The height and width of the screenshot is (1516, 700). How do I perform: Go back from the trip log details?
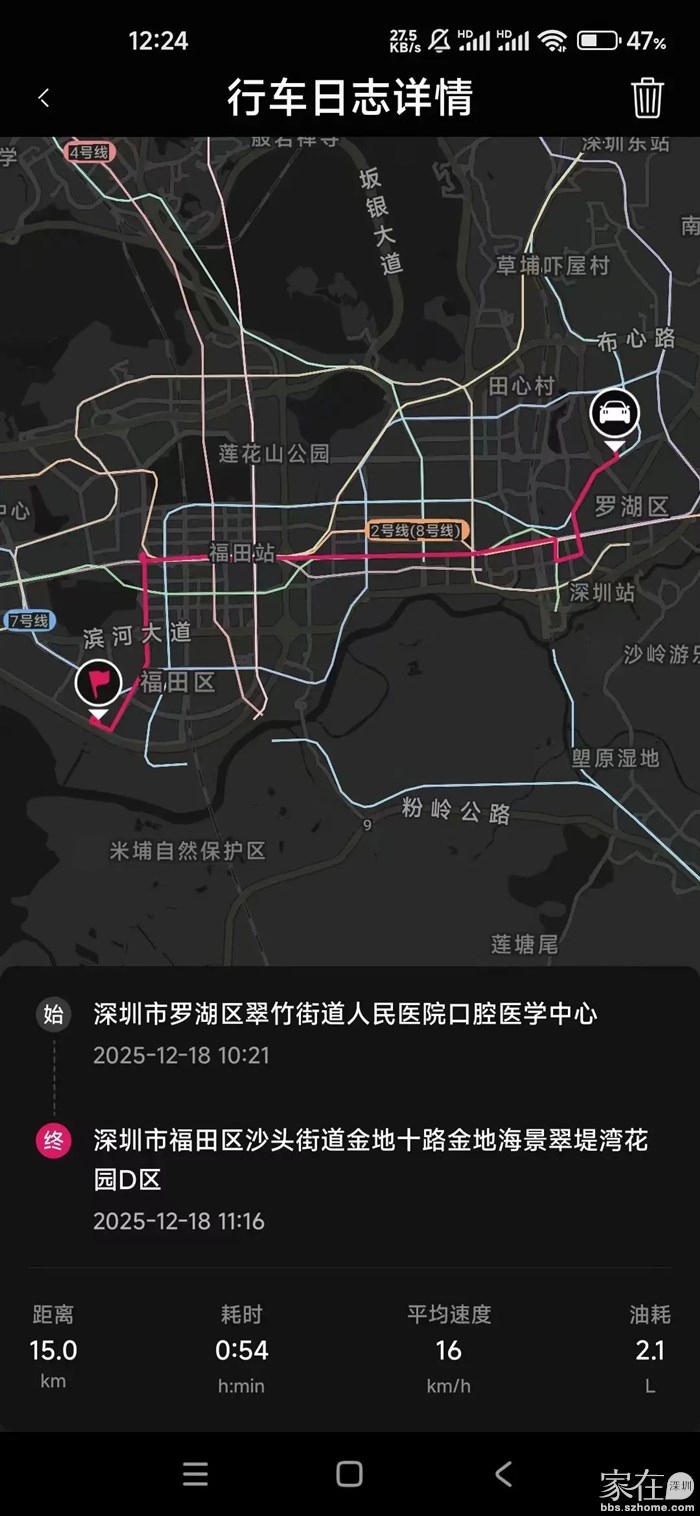point(44,98)
